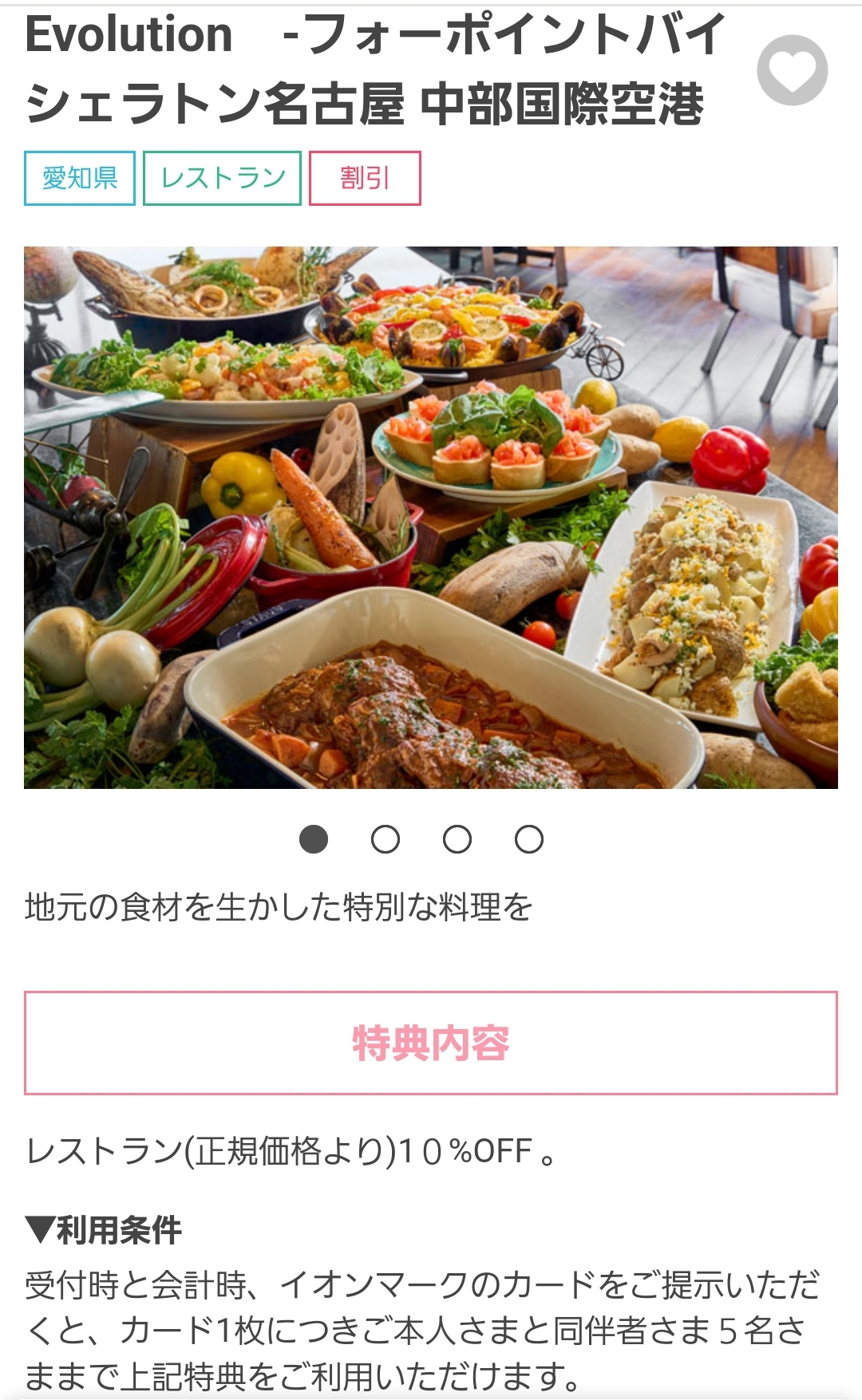862x1400 pixels.
Task: Select the レストラン category chip
Action: pos(222,178)
